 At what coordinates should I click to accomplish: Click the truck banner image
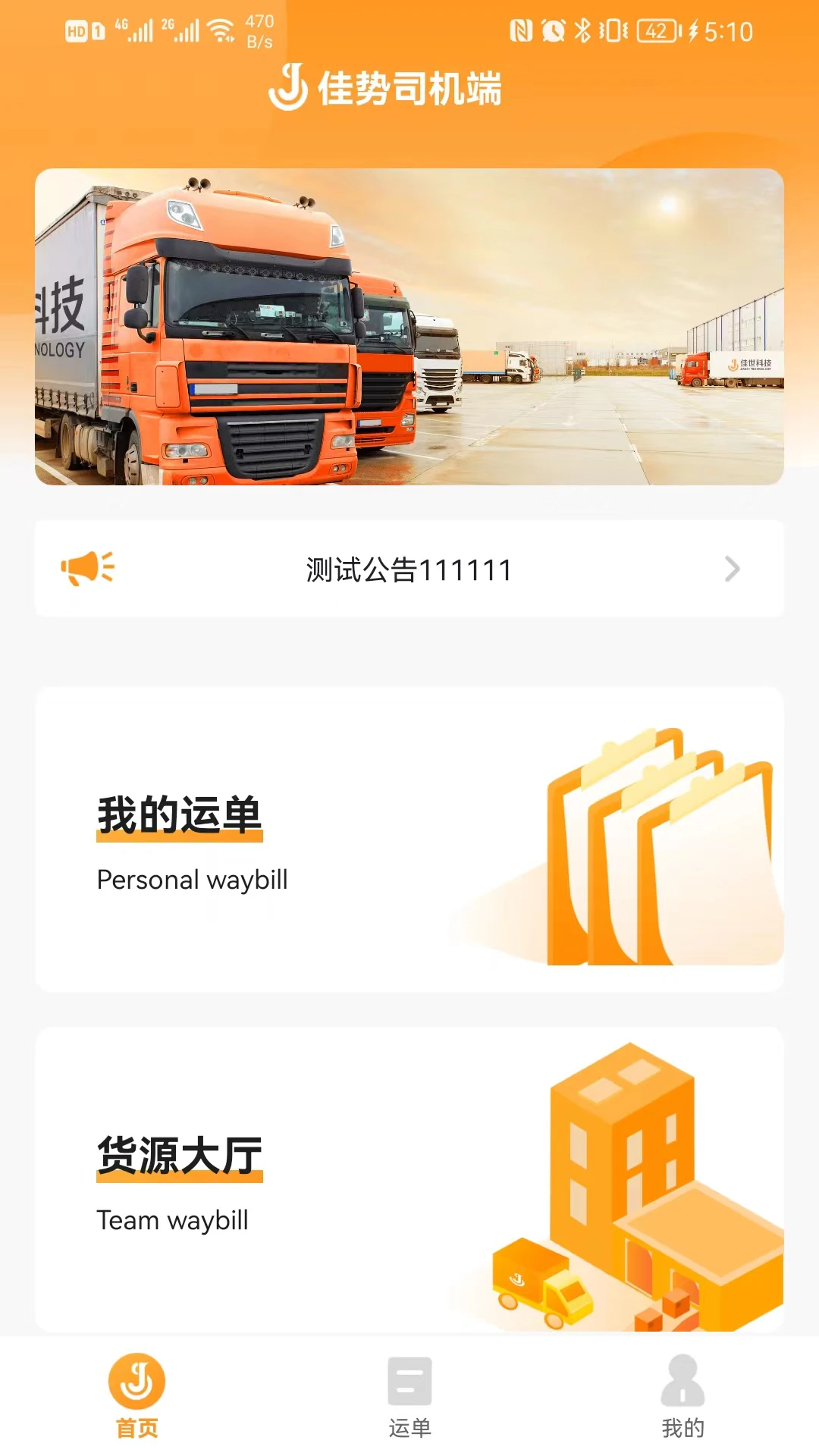coord(409,326)
